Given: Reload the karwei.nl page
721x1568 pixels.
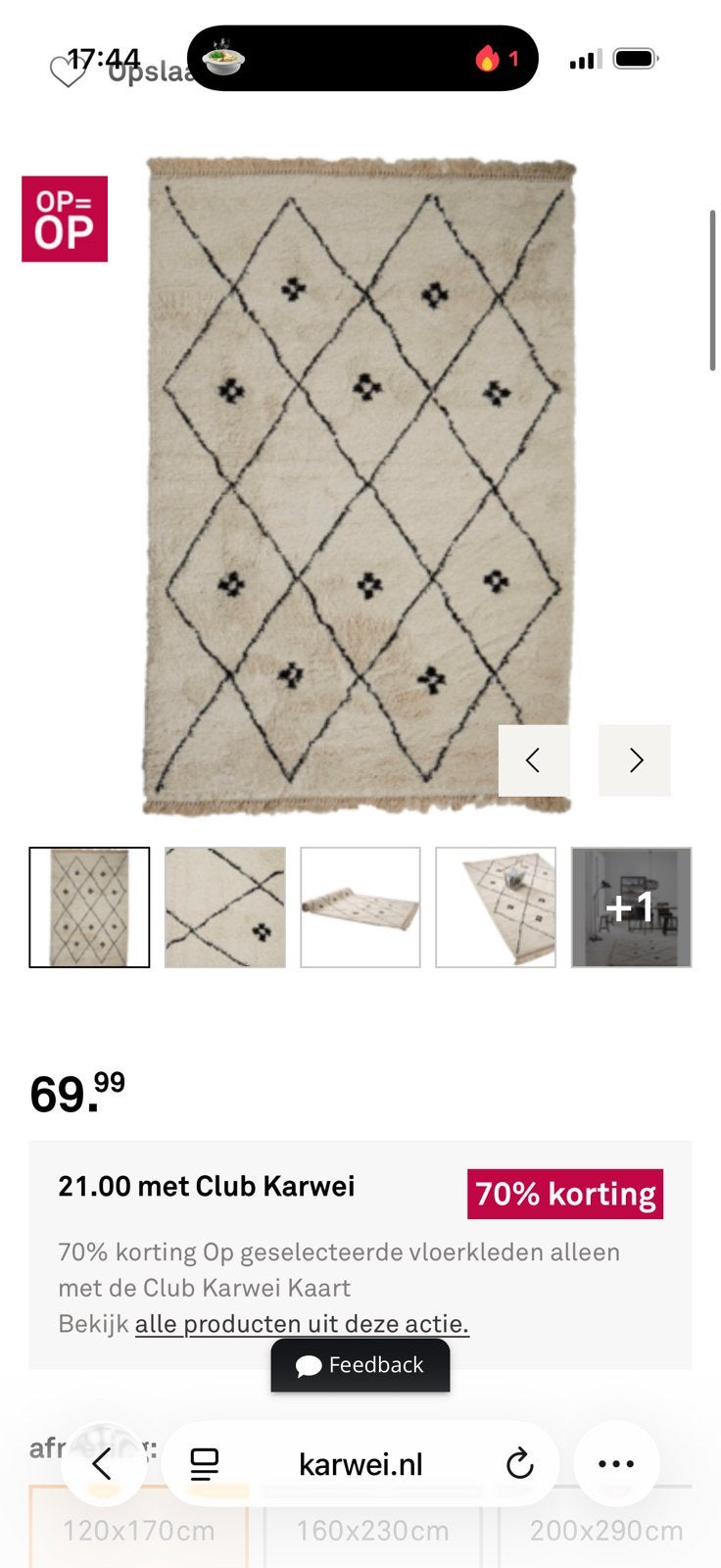Looking at the screenshot, I should (x=518, y=1464).
